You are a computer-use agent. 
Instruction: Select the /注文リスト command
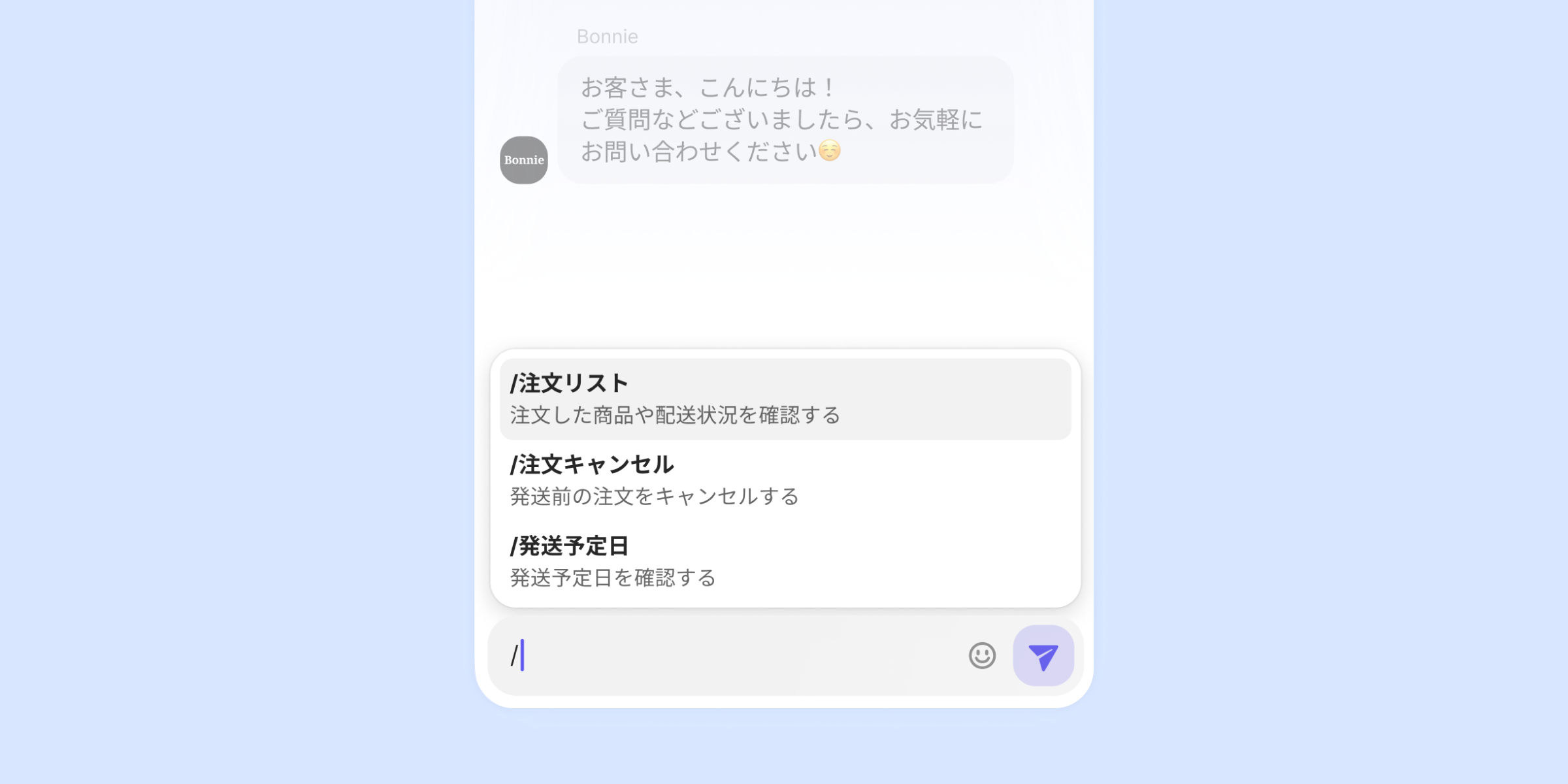point(785,399)
